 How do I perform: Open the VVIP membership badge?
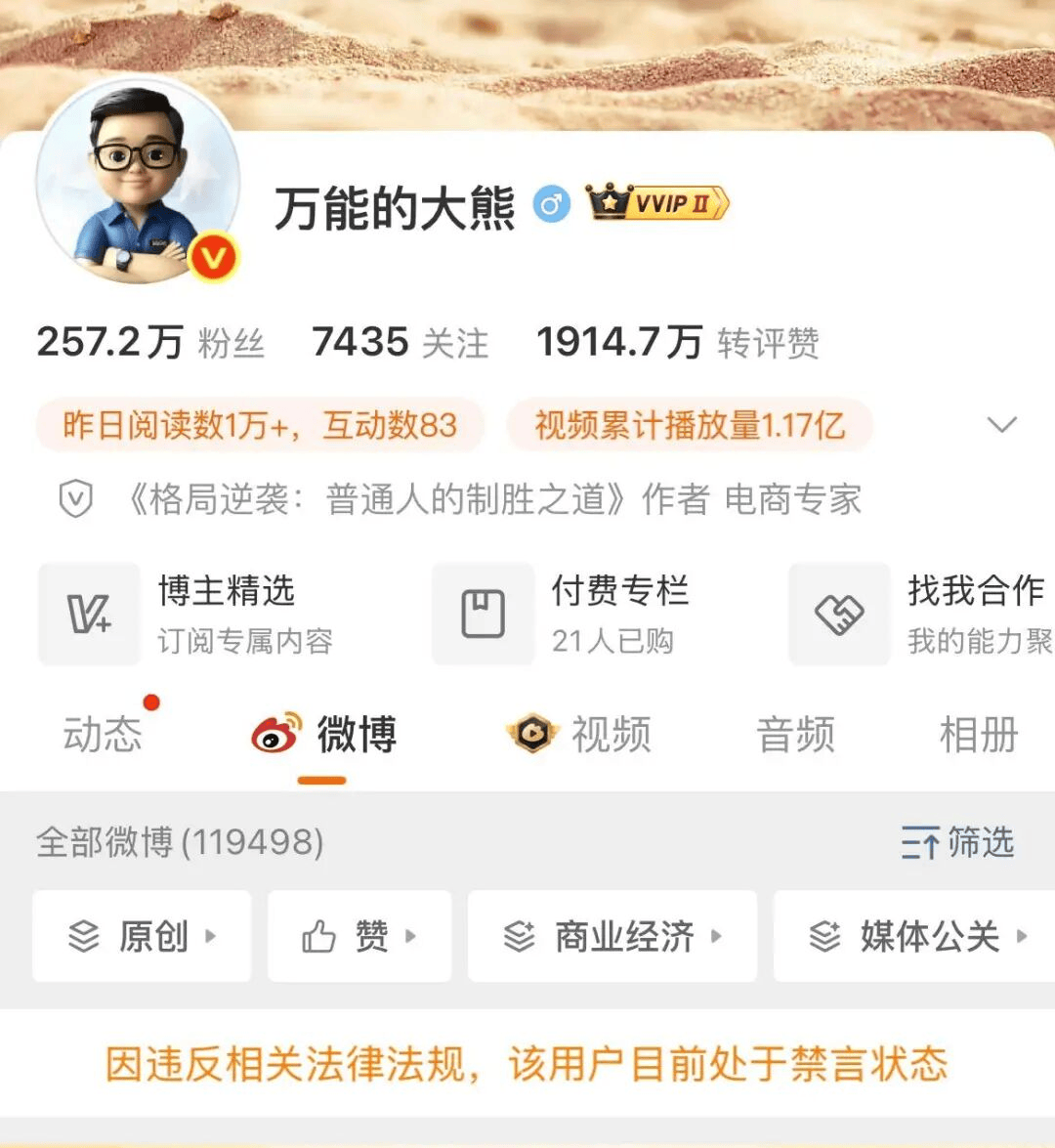(x=657, y=203)
